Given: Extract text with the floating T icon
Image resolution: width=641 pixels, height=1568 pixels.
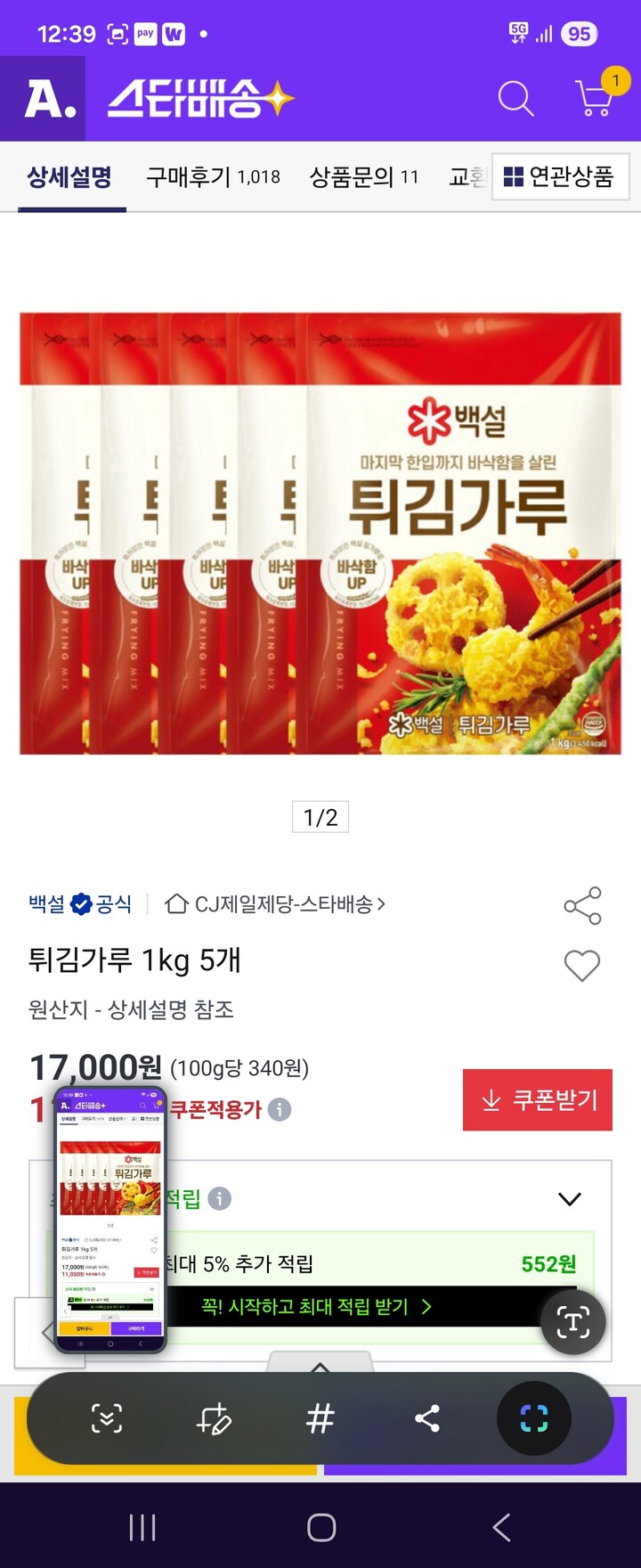Looking at the screenshot, I should [x=573, y=1323].
